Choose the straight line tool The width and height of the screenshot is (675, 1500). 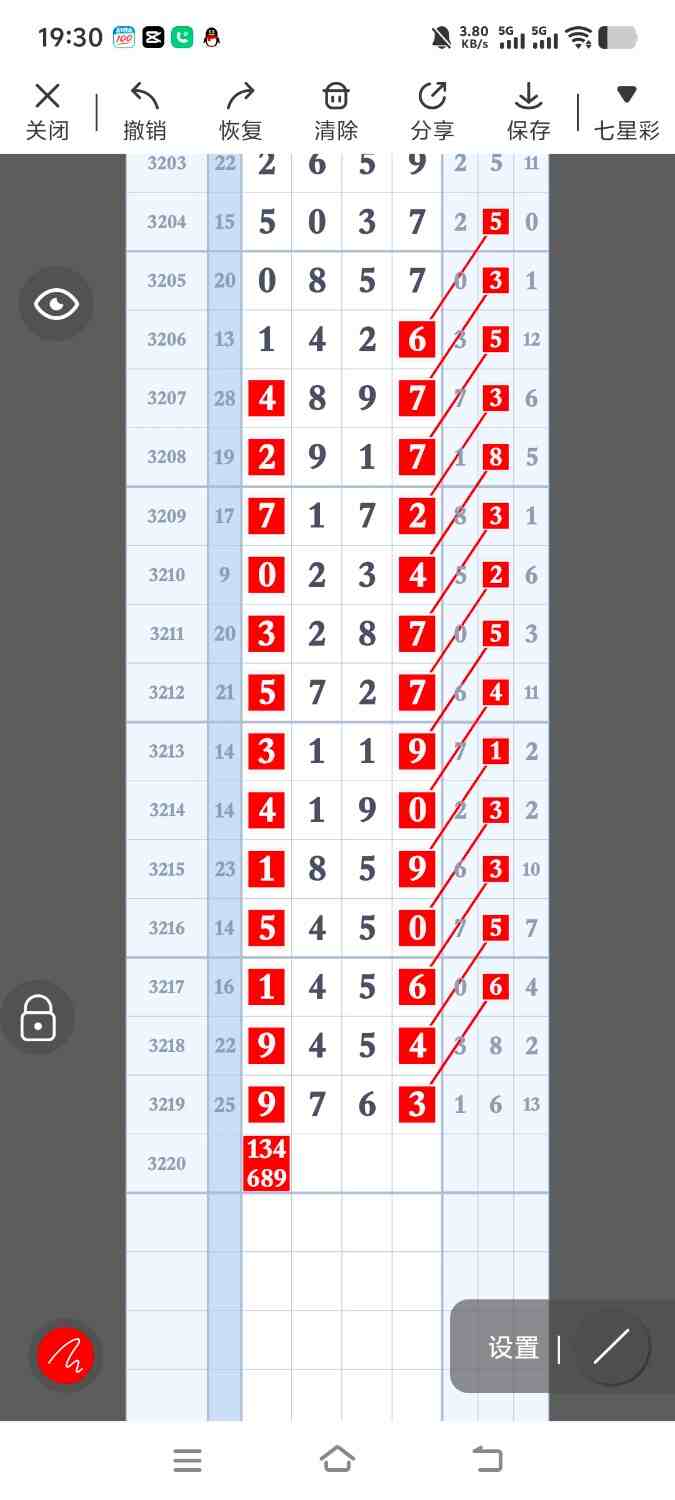611,1347
